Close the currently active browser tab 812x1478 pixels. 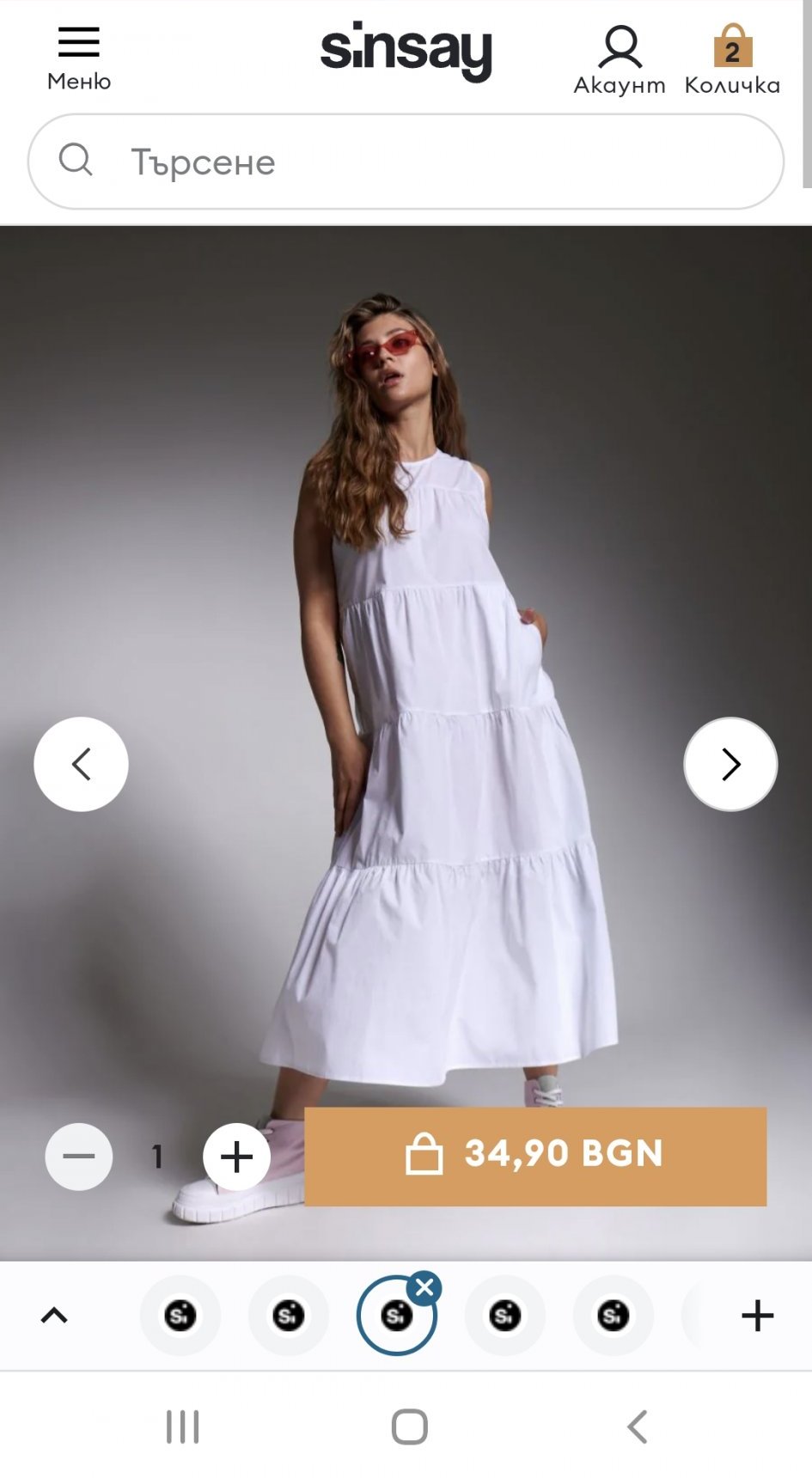coord(424,1287)
